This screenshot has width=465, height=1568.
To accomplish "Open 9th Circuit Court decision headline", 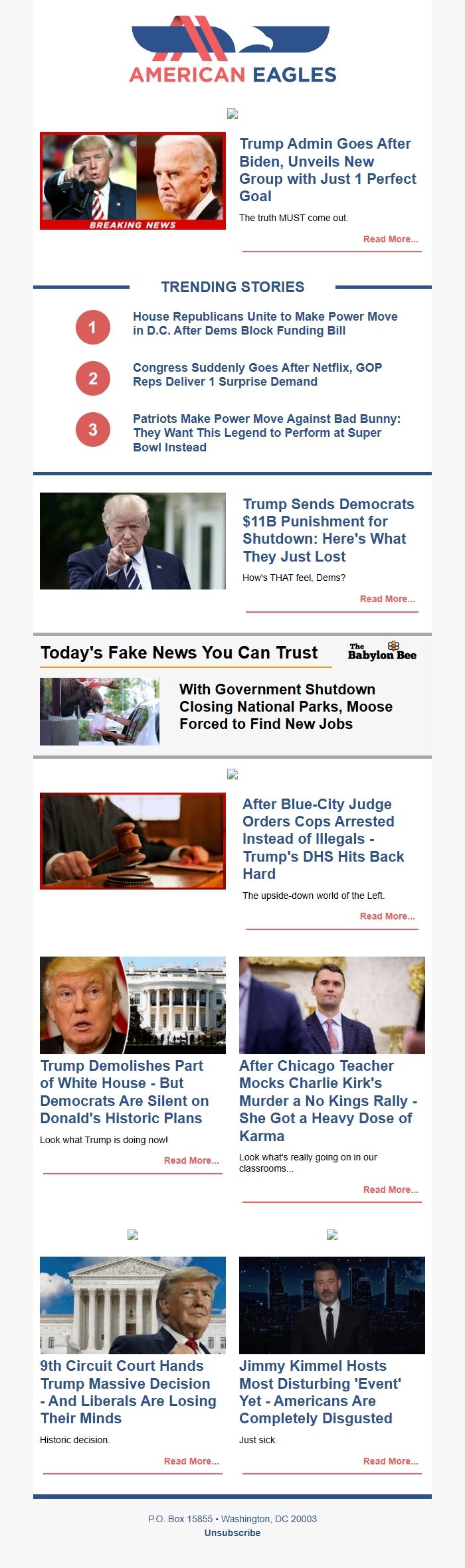I will (x=128, y=1392).
